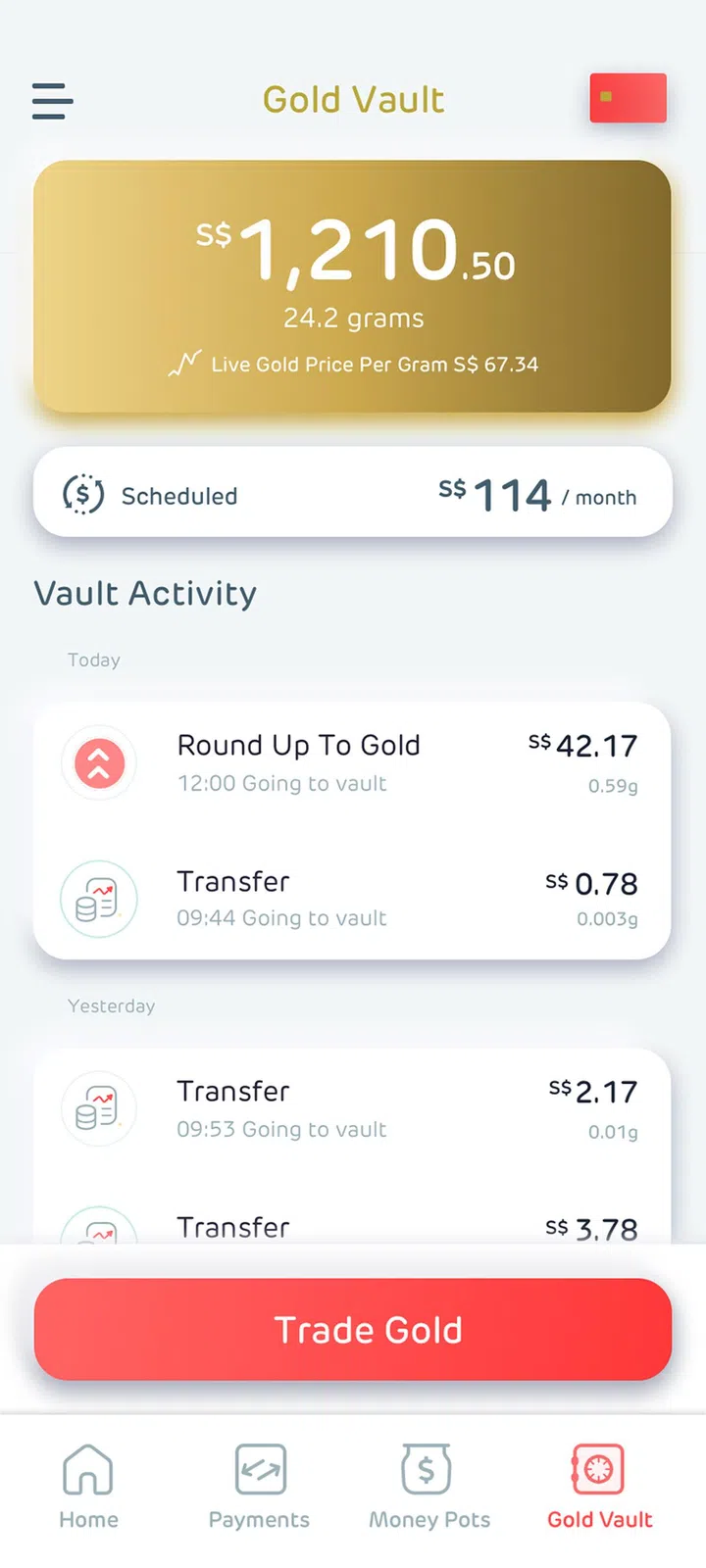
Task: Switch to the Home tab
Action: (x=88, y=1487)
